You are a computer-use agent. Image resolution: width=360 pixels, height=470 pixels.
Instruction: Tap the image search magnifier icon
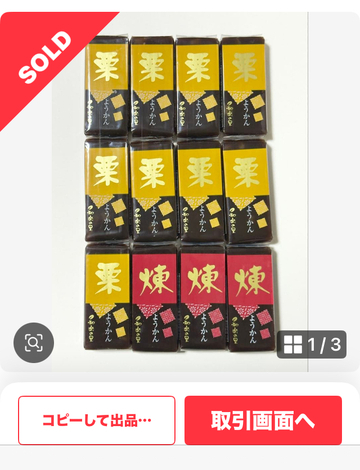(34, 342)
